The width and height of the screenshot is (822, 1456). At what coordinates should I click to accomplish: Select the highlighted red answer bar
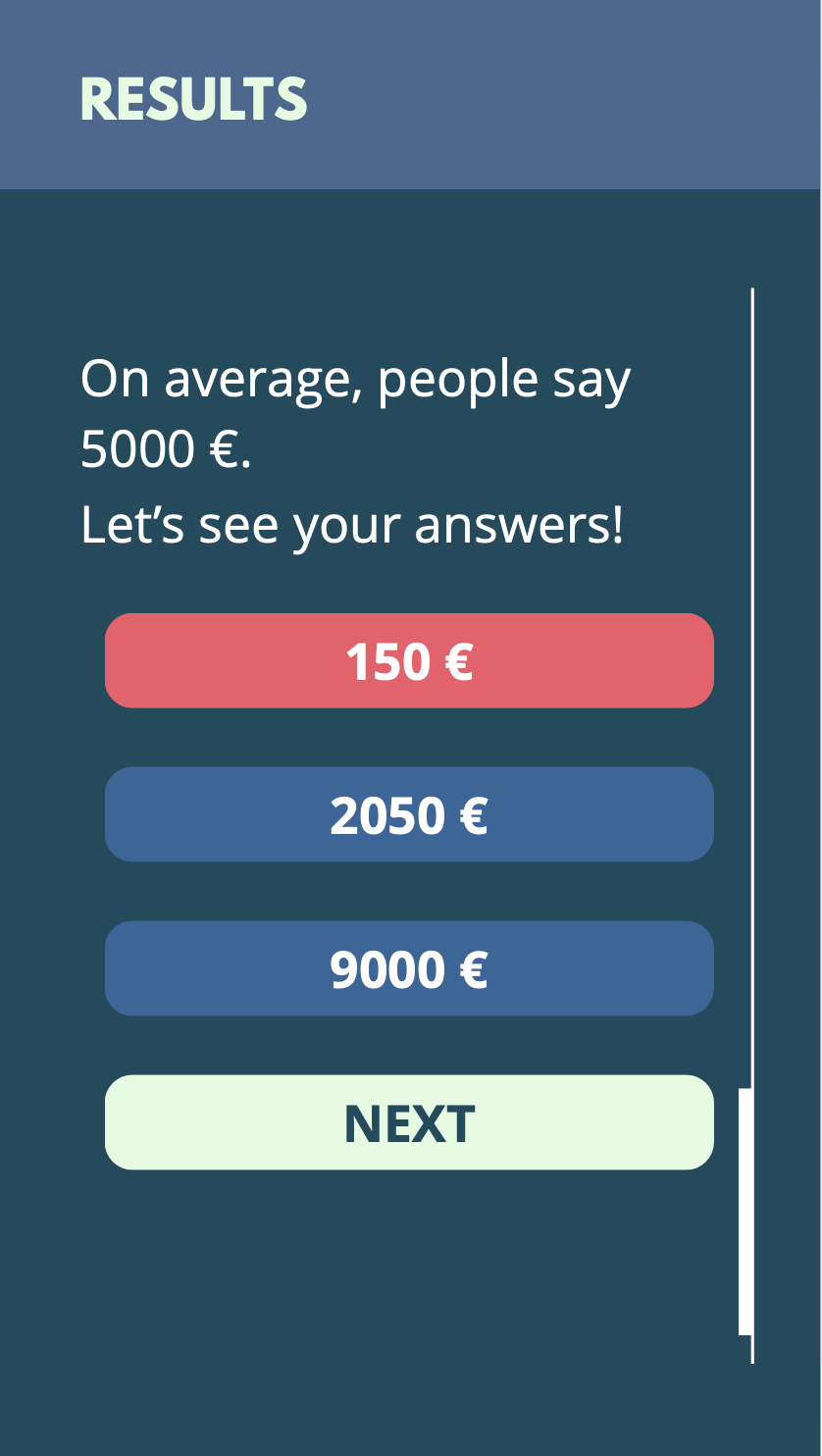(x=409, y=660)
